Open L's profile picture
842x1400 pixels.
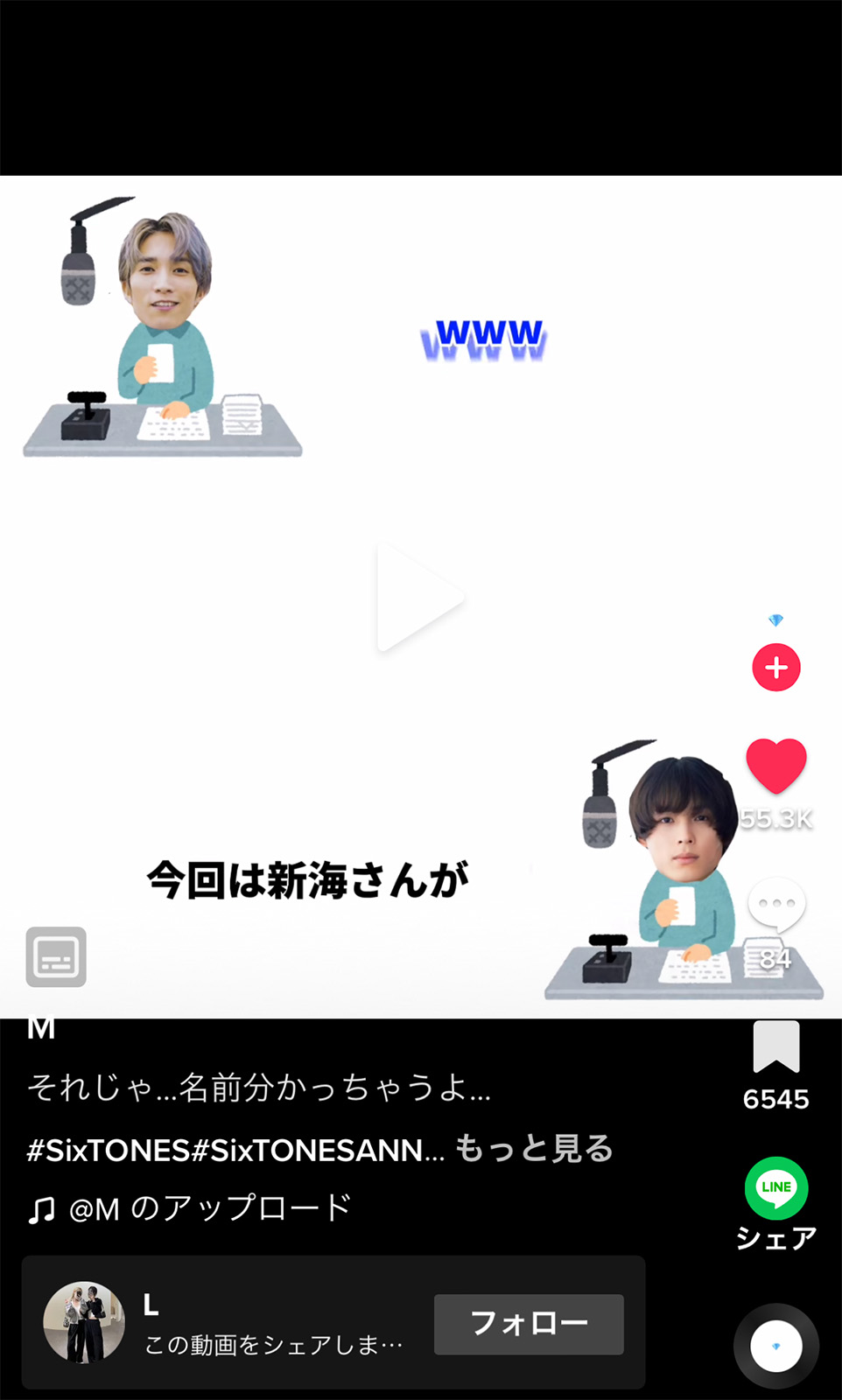coord(84,1322)
